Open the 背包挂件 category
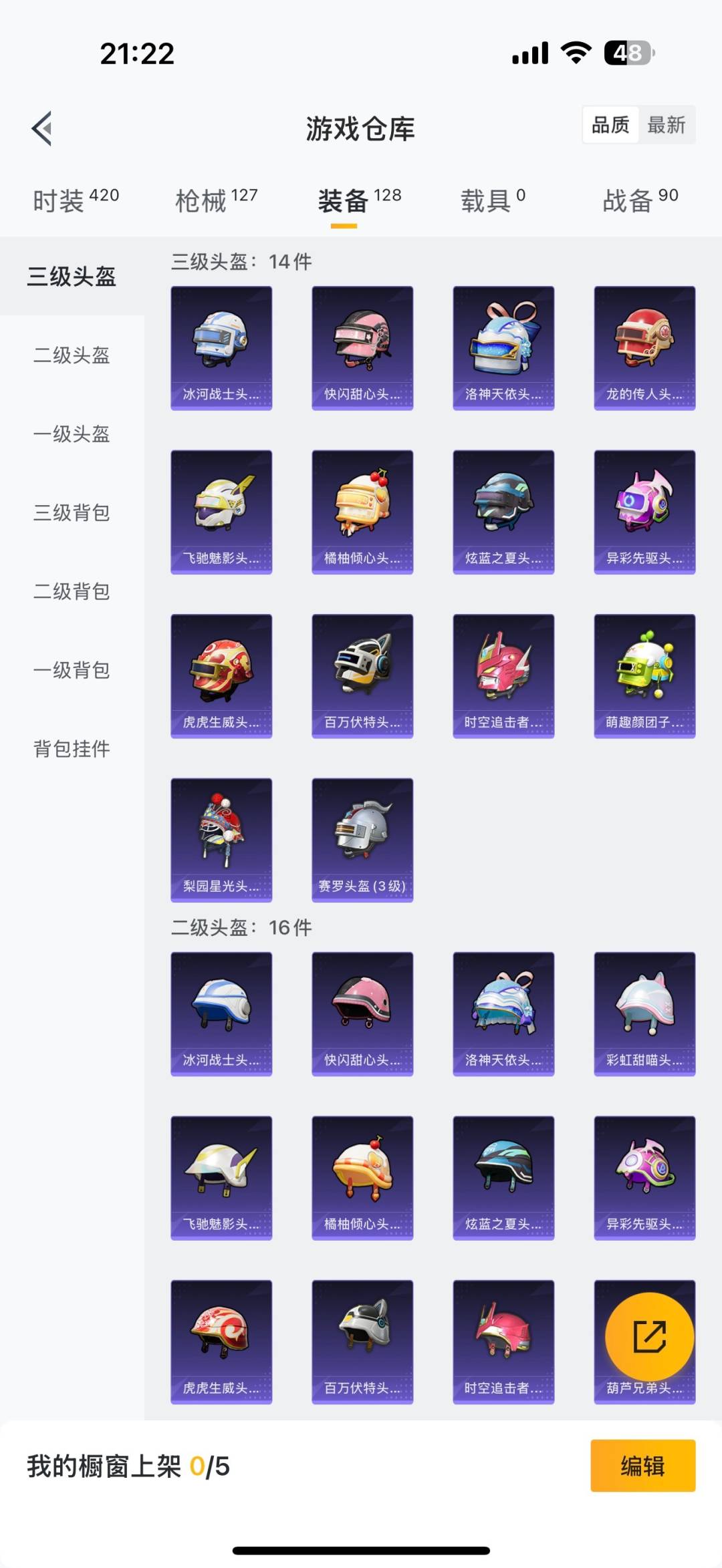Image resolution: width=722 pixels, height=1568 pixels. click(72, 749)
